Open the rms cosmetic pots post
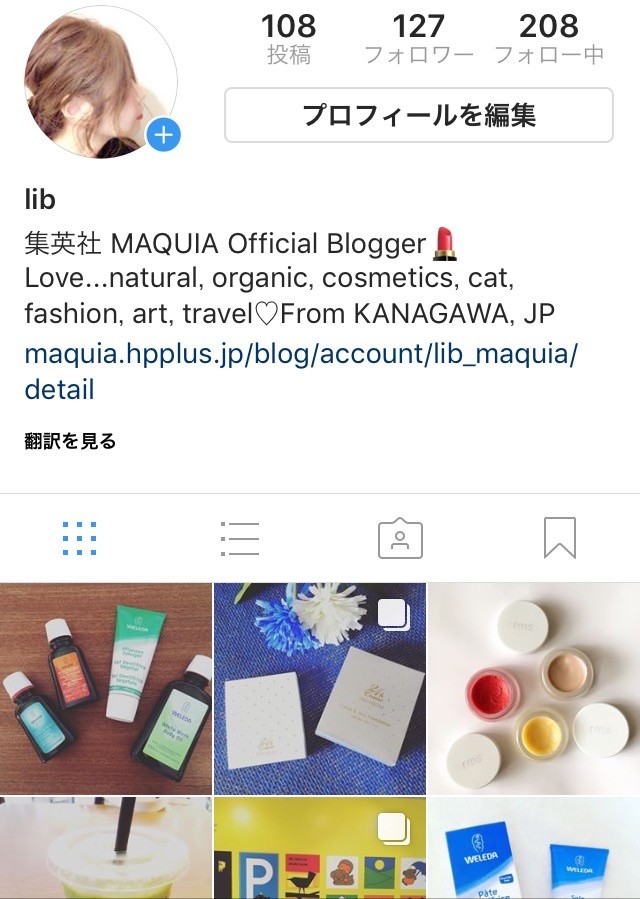640x899 pixels. (x=534, y=688)
